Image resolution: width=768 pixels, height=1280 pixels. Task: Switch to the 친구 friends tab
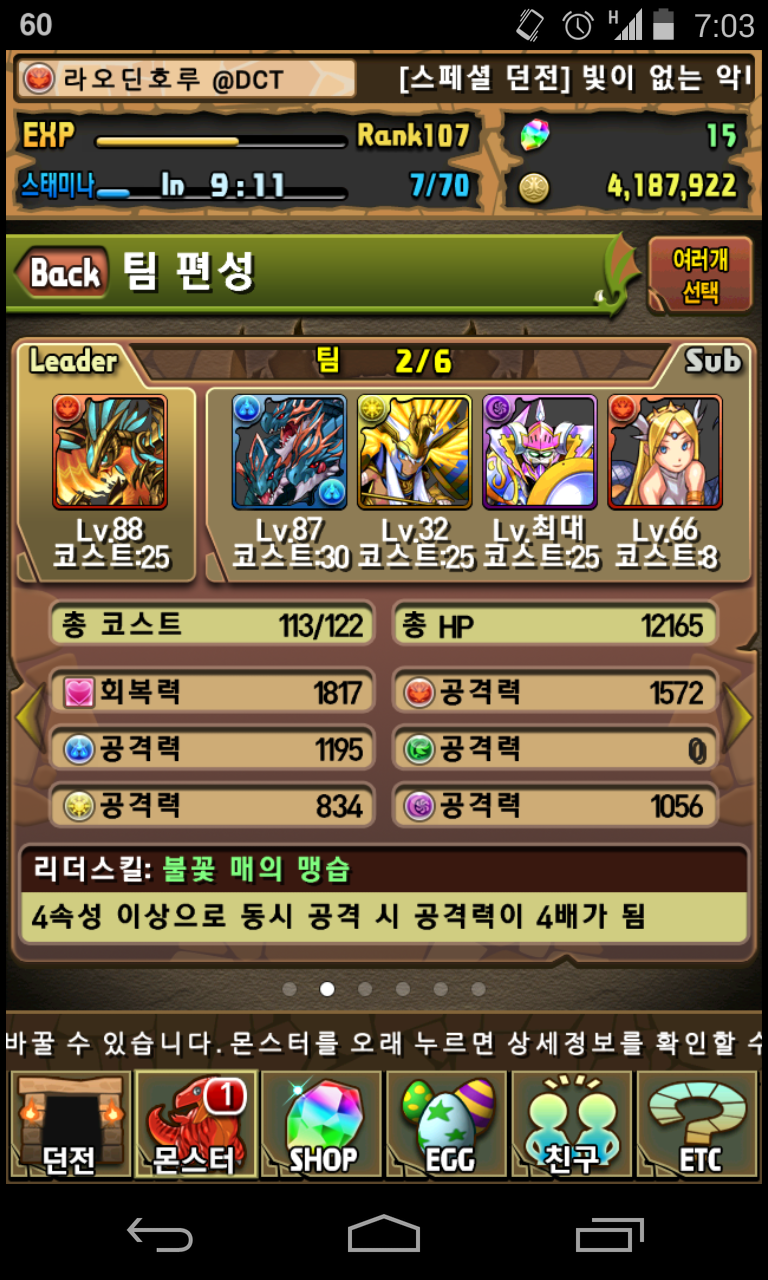(x=572, y=1126)
